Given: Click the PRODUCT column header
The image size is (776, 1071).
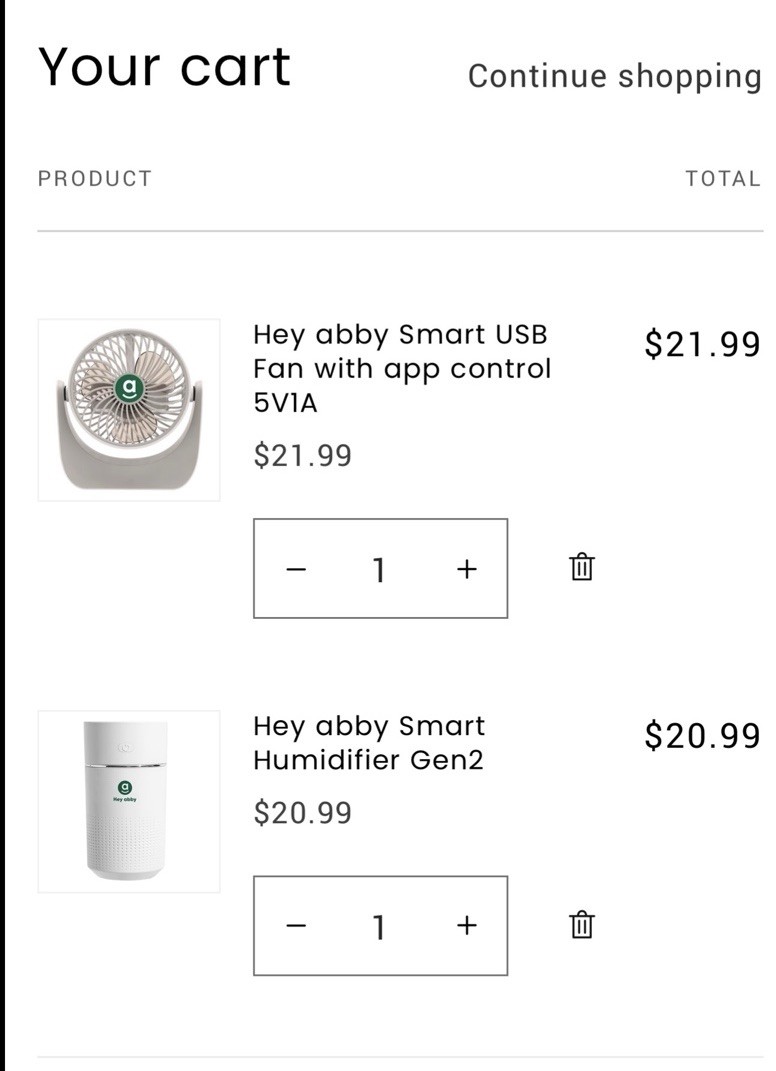Looking at the screenshot, I should point(95,179).
